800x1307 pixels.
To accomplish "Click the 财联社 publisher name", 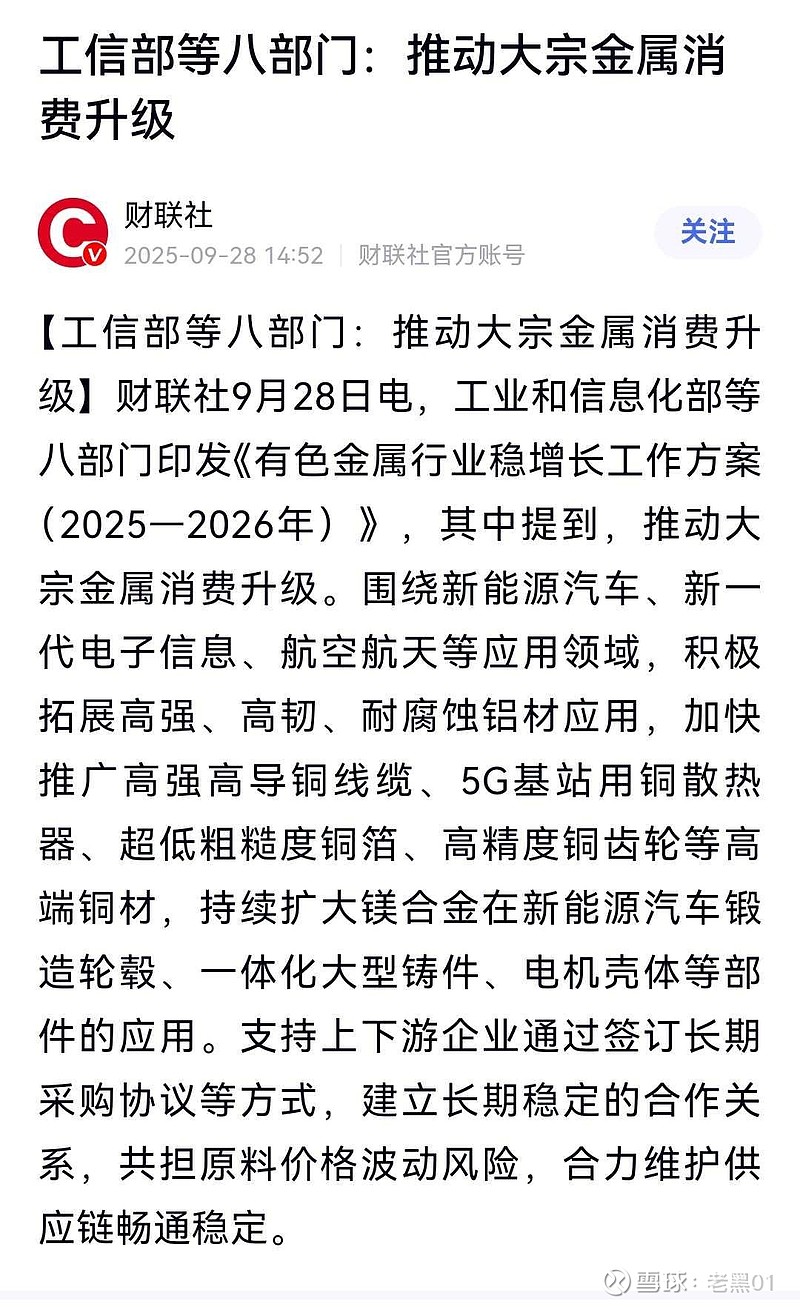I will point(169,212).
